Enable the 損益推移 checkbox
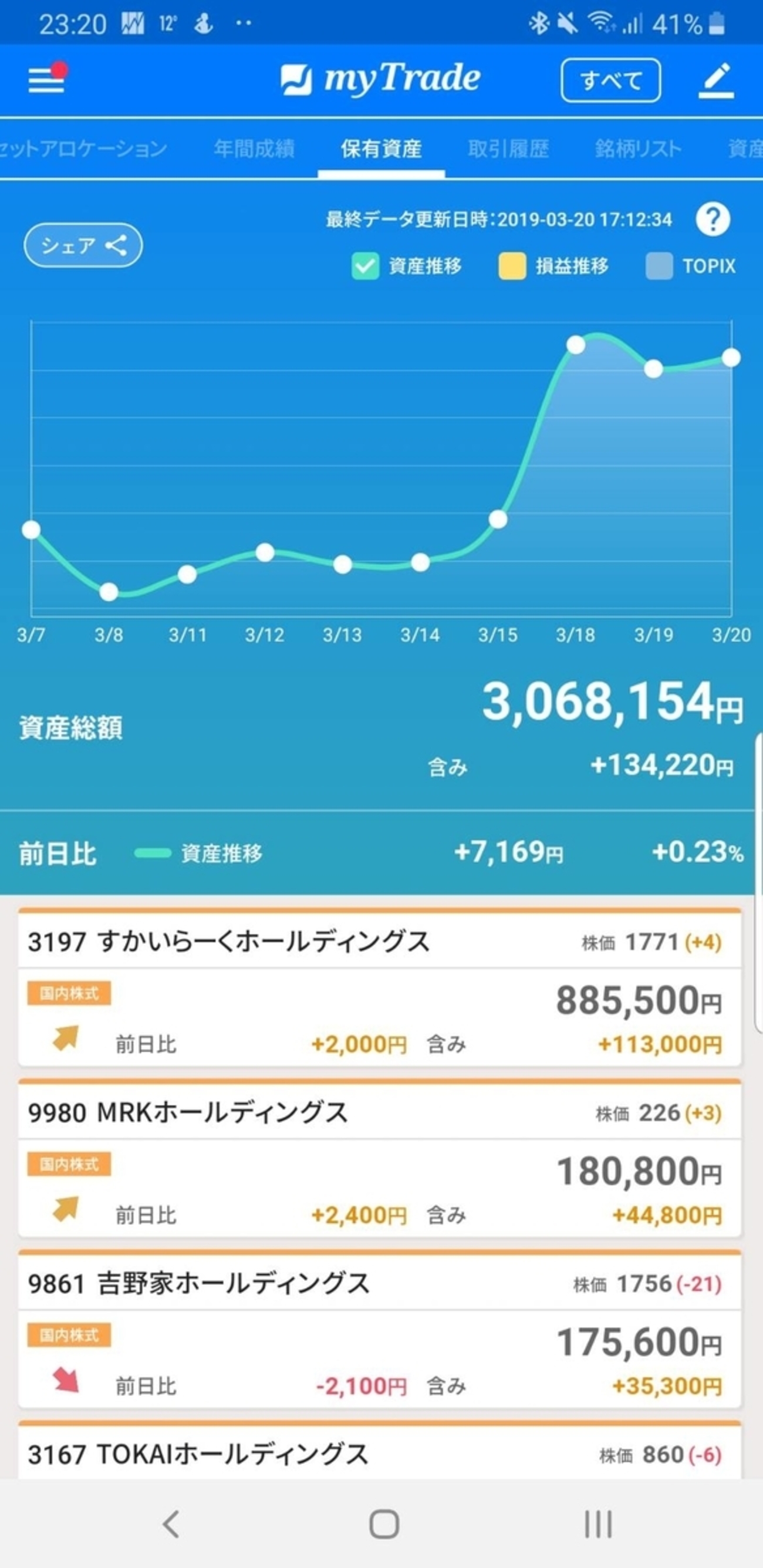The height and width of the screenshot is (1568, 763). [512, 266]
